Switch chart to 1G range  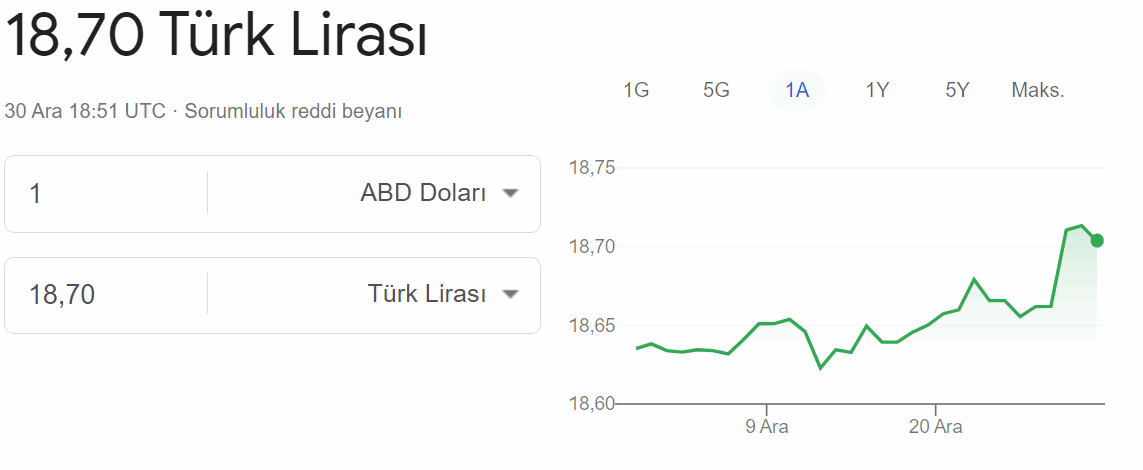[x=636, y=91]
